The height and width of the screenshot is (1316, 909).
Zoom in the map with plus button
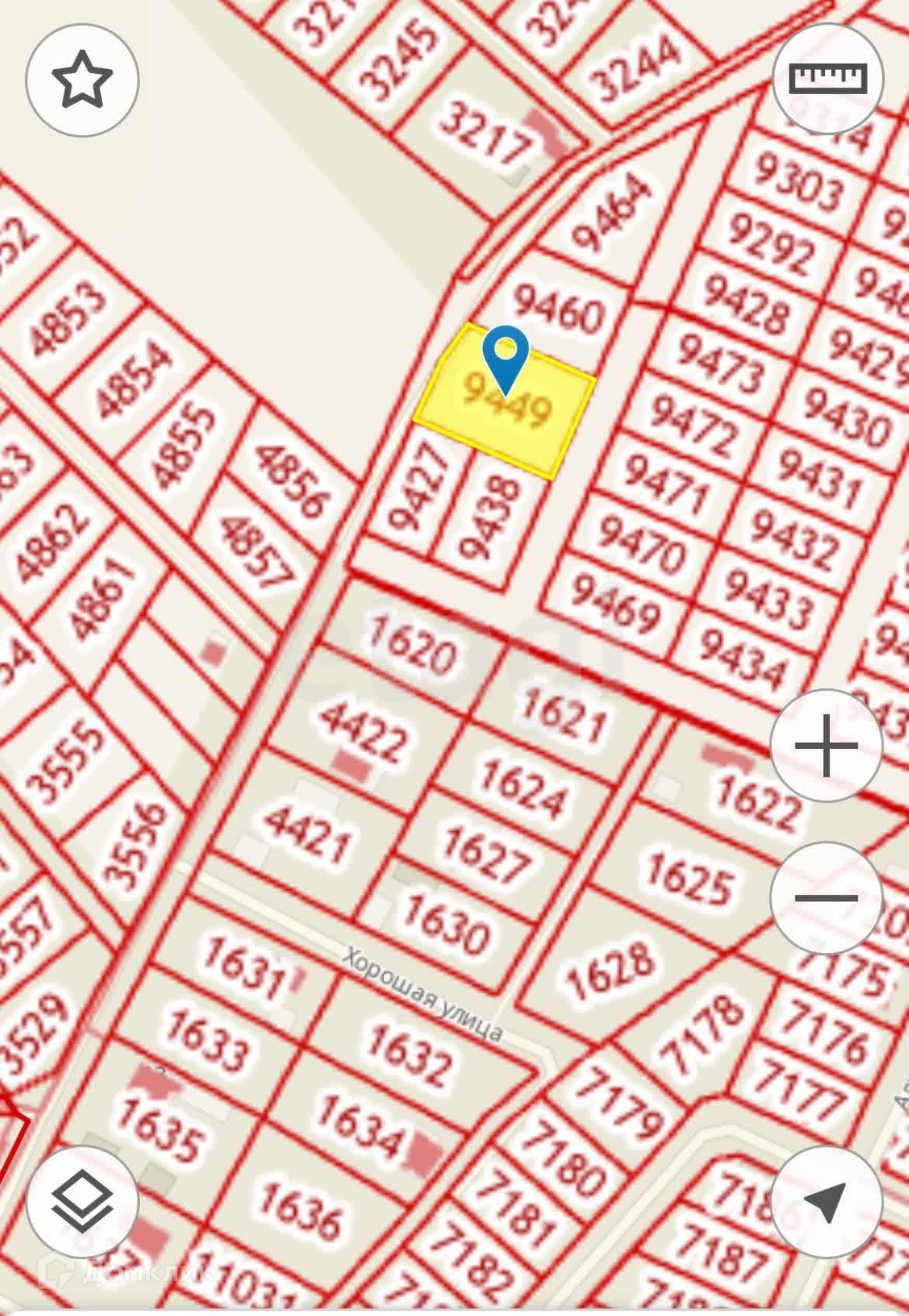(x=826, y=744)
